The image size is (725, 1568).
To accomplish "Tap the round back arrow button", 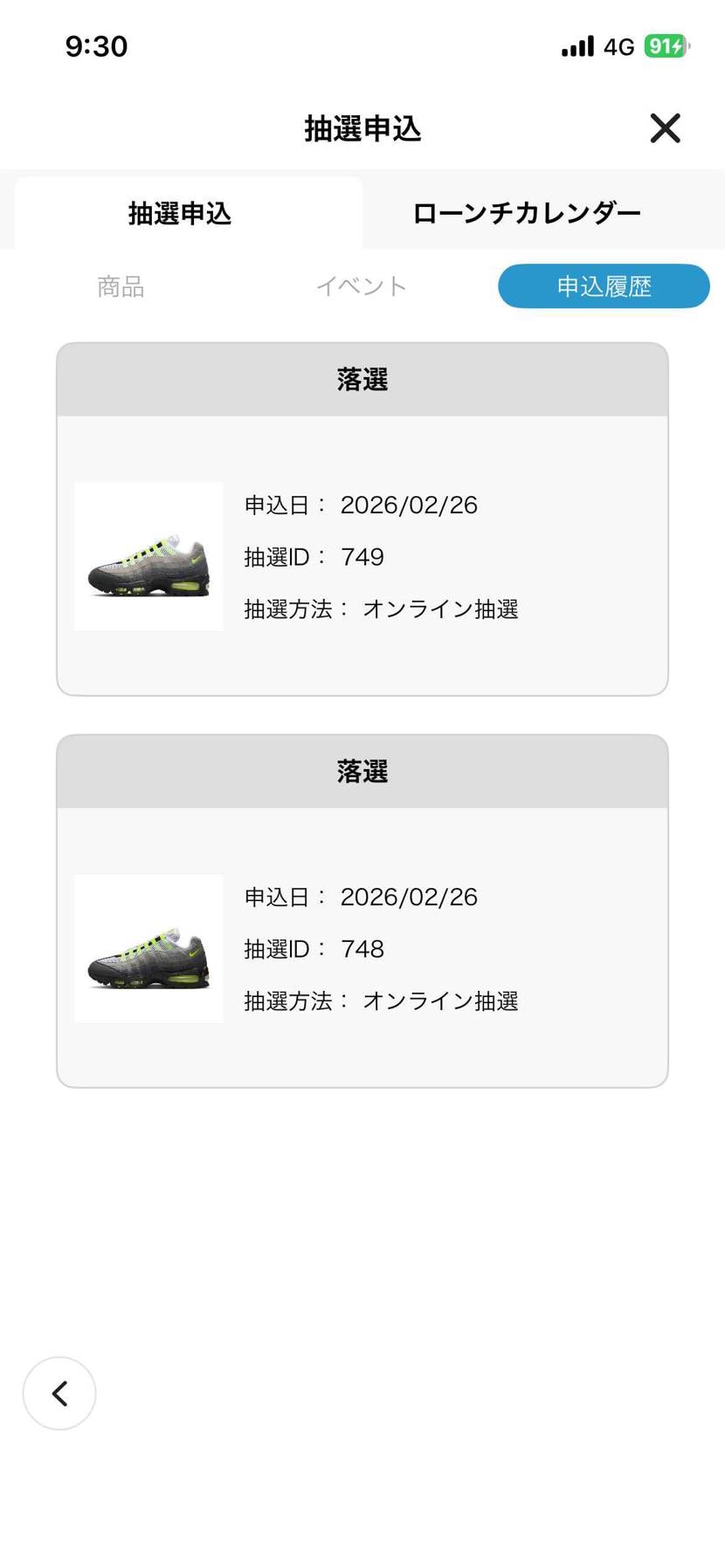I will pos(59,1393).
